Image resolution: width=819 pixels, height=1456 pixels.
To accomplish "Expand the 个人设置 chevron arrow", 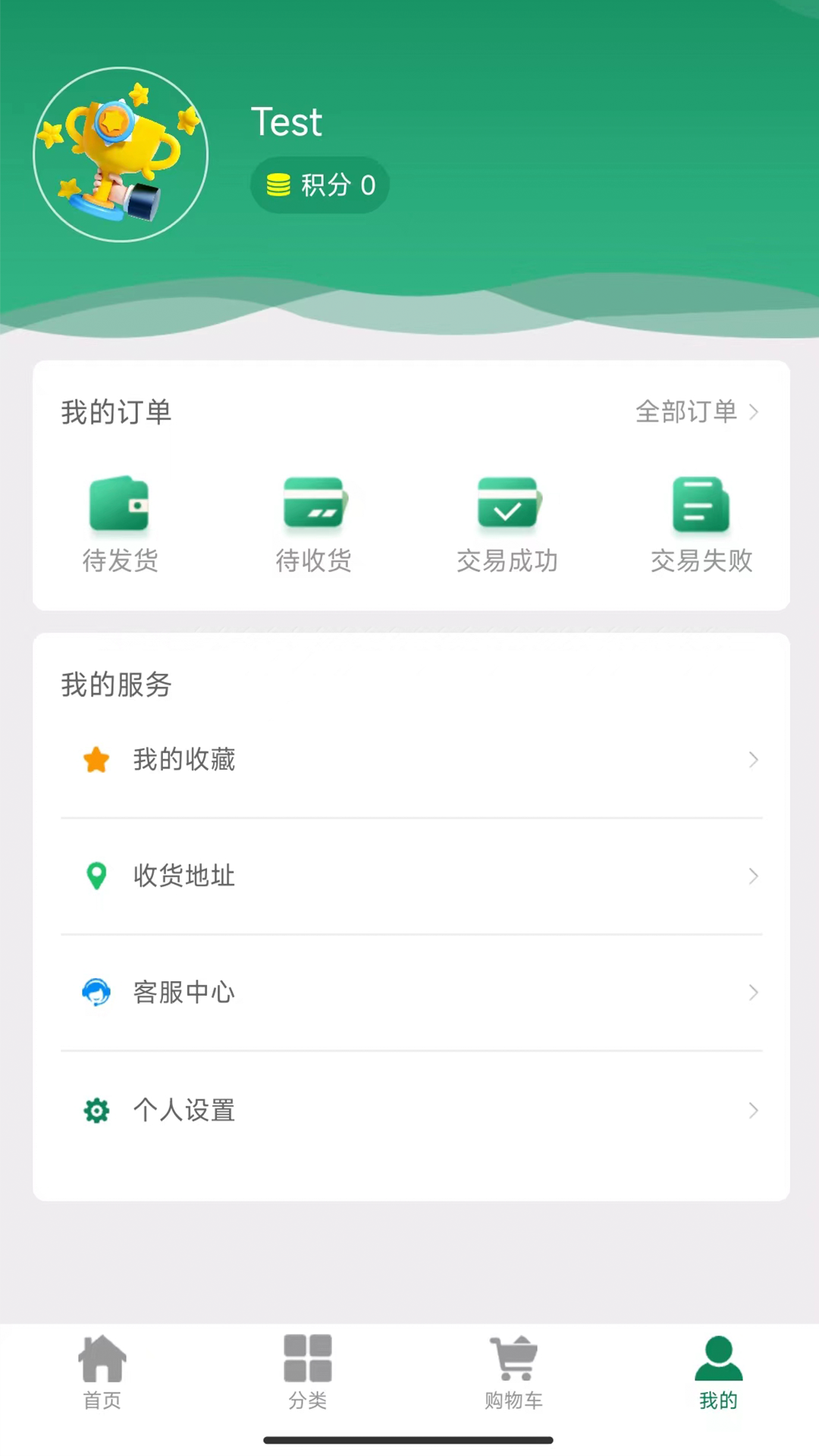I will [x=754, y=1110].
